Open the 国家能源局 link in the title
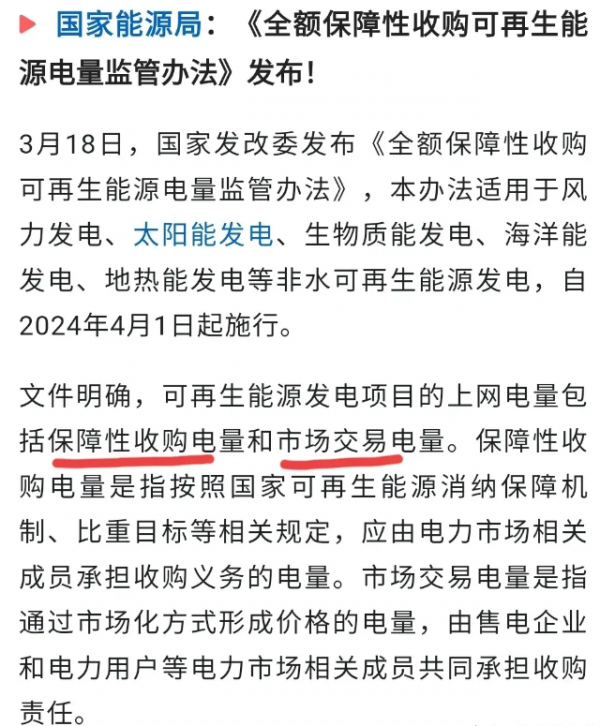 (x=129, y=24)
